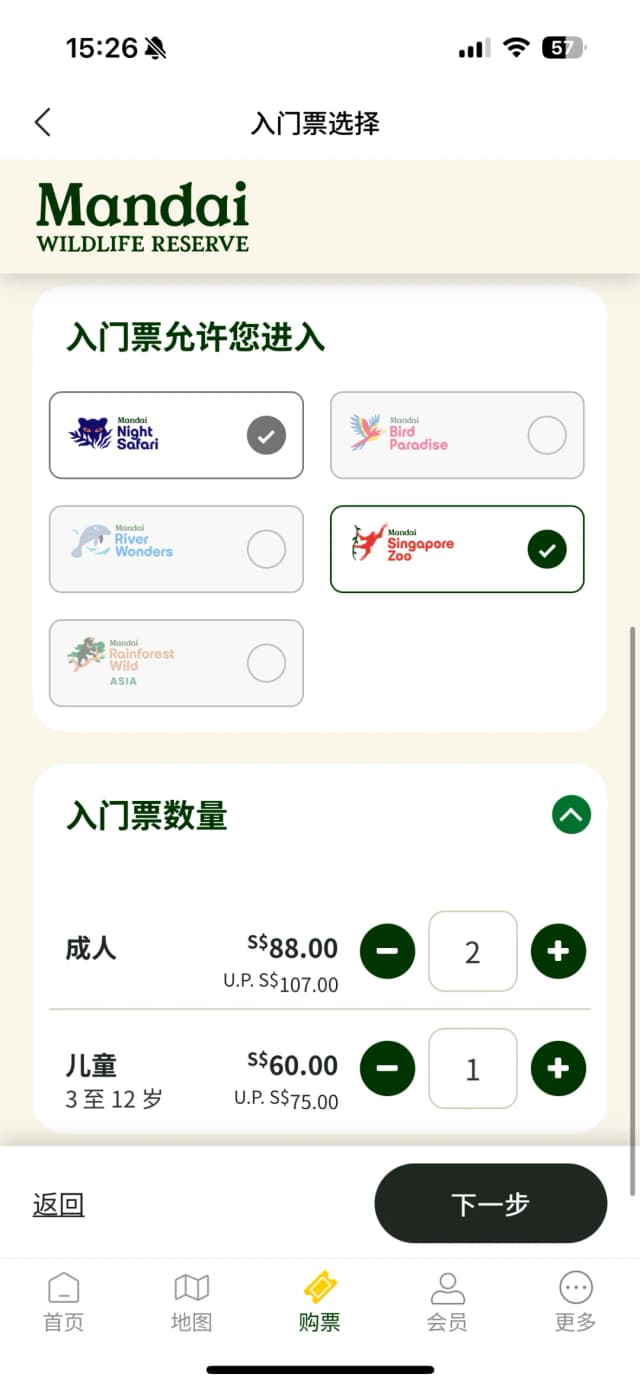The image size is (640, 1387).
Task: Select the Bird Paradise park option
Action: point(457,435)
